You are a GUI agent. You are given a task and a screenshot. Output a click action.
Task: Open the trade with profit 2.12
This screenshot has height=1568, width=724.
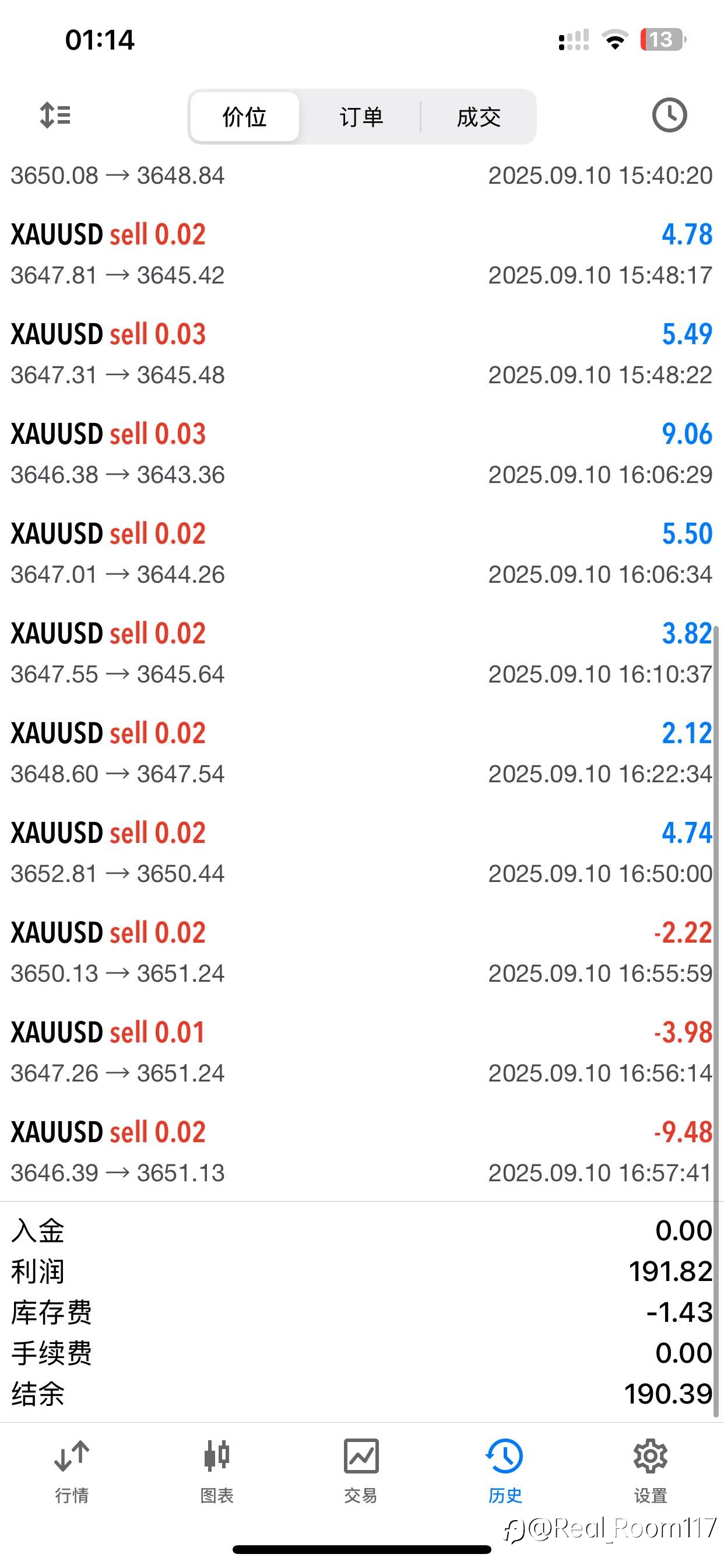(362, 753)
